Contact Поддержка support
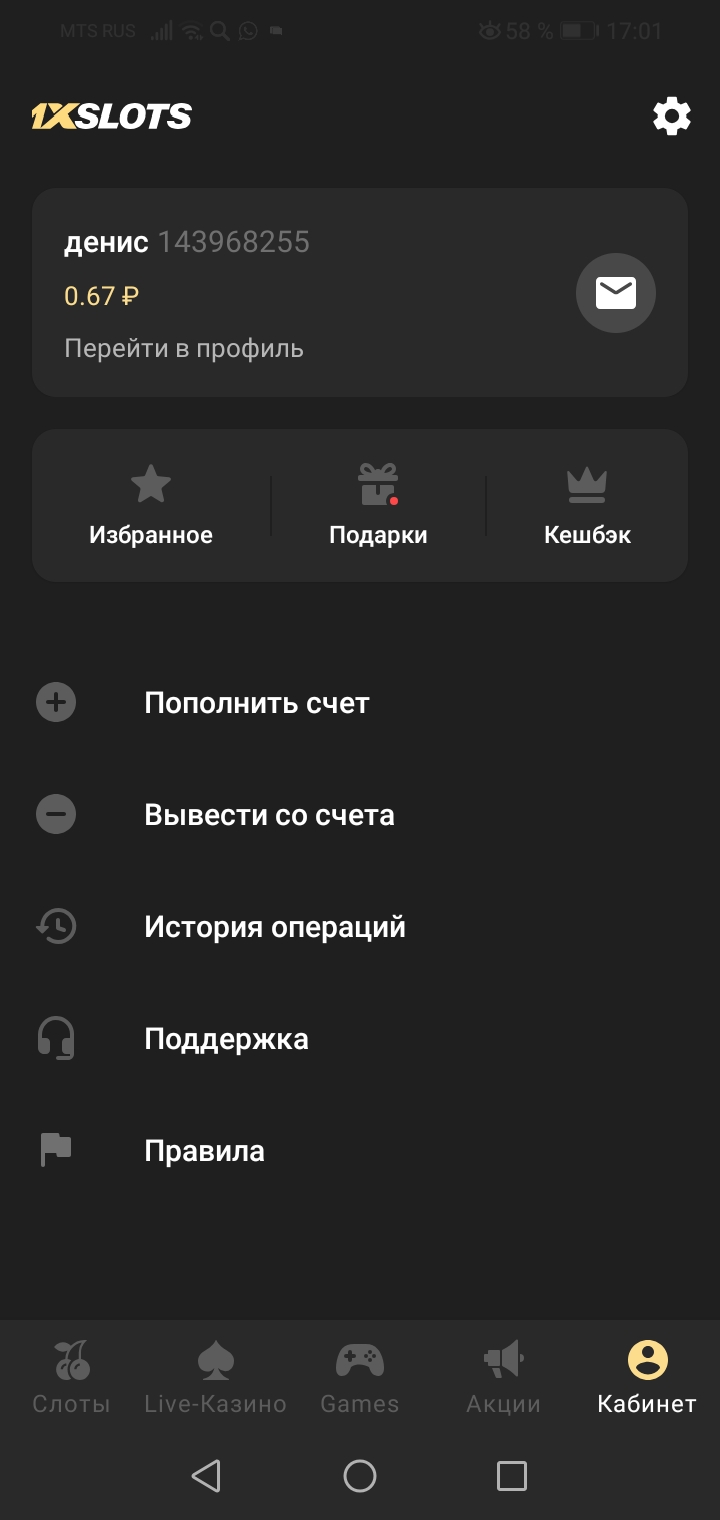 (226, 1039)
